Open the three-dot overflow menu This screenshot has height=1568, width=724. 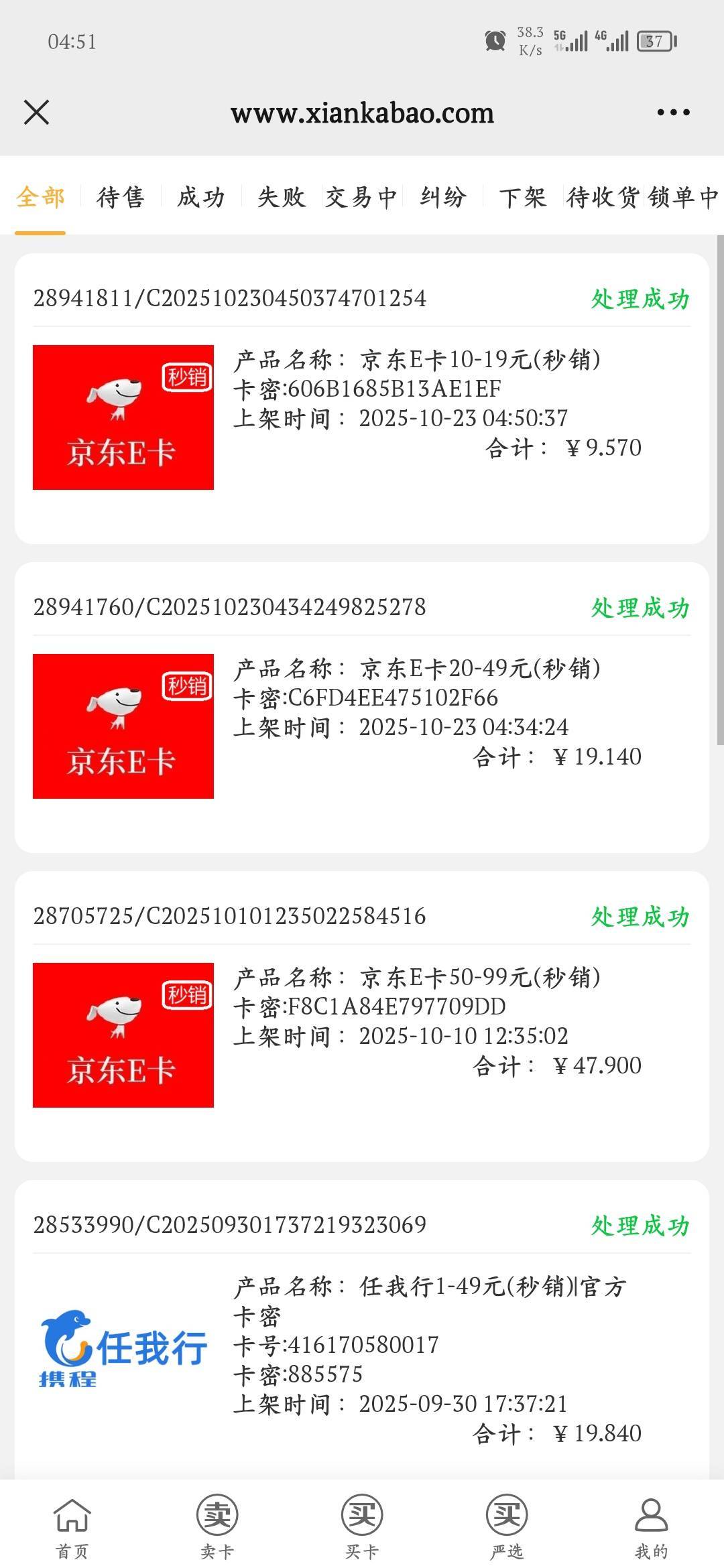[673, 113]
